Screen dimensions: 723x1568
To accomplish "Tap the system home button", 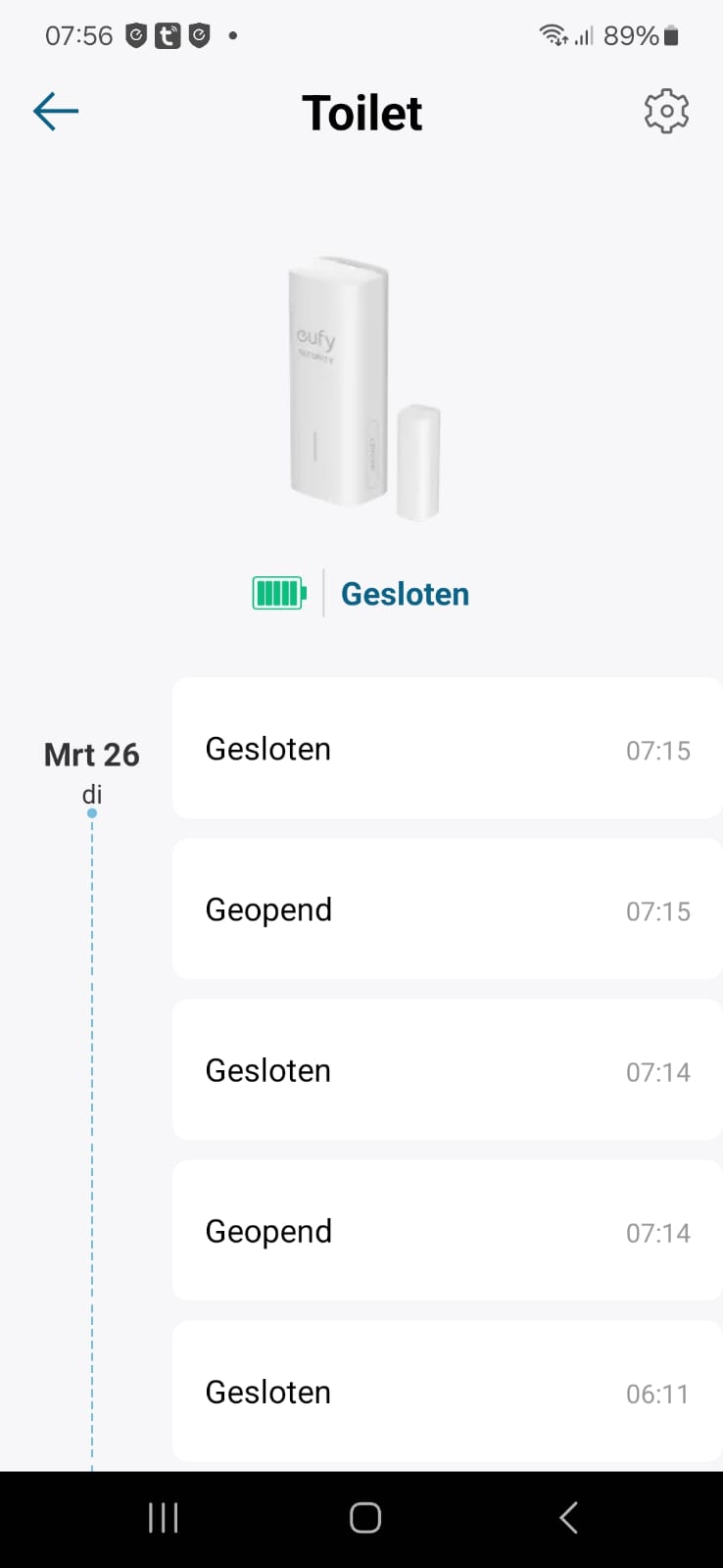I will 364,1518.
